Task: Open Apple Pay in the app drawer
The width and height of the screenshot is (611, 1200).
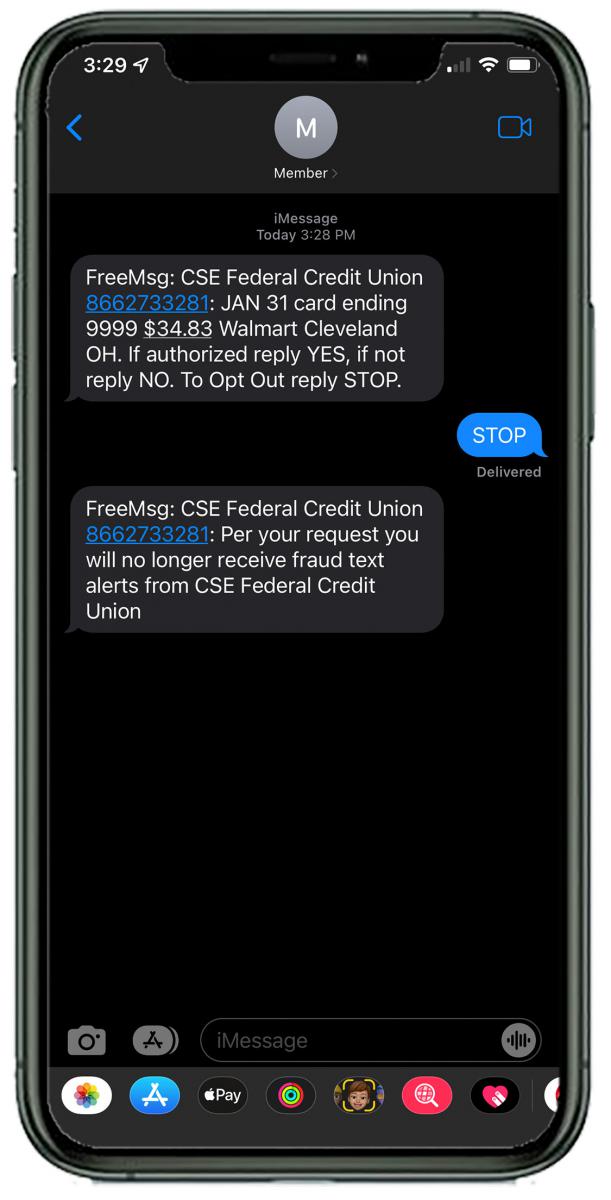Action: click(x=223, y=1096)
